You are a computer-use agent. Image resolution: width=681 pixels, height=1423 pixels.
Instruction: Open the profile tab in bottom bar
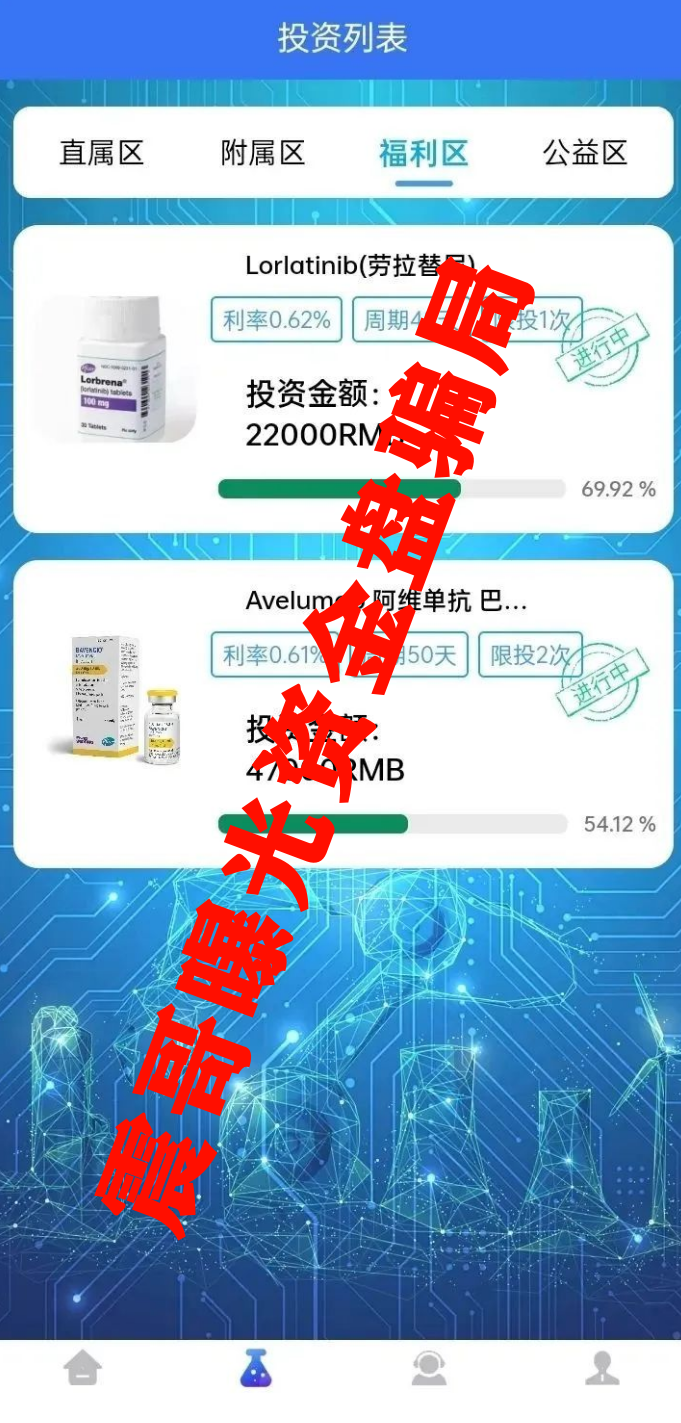601,1367
